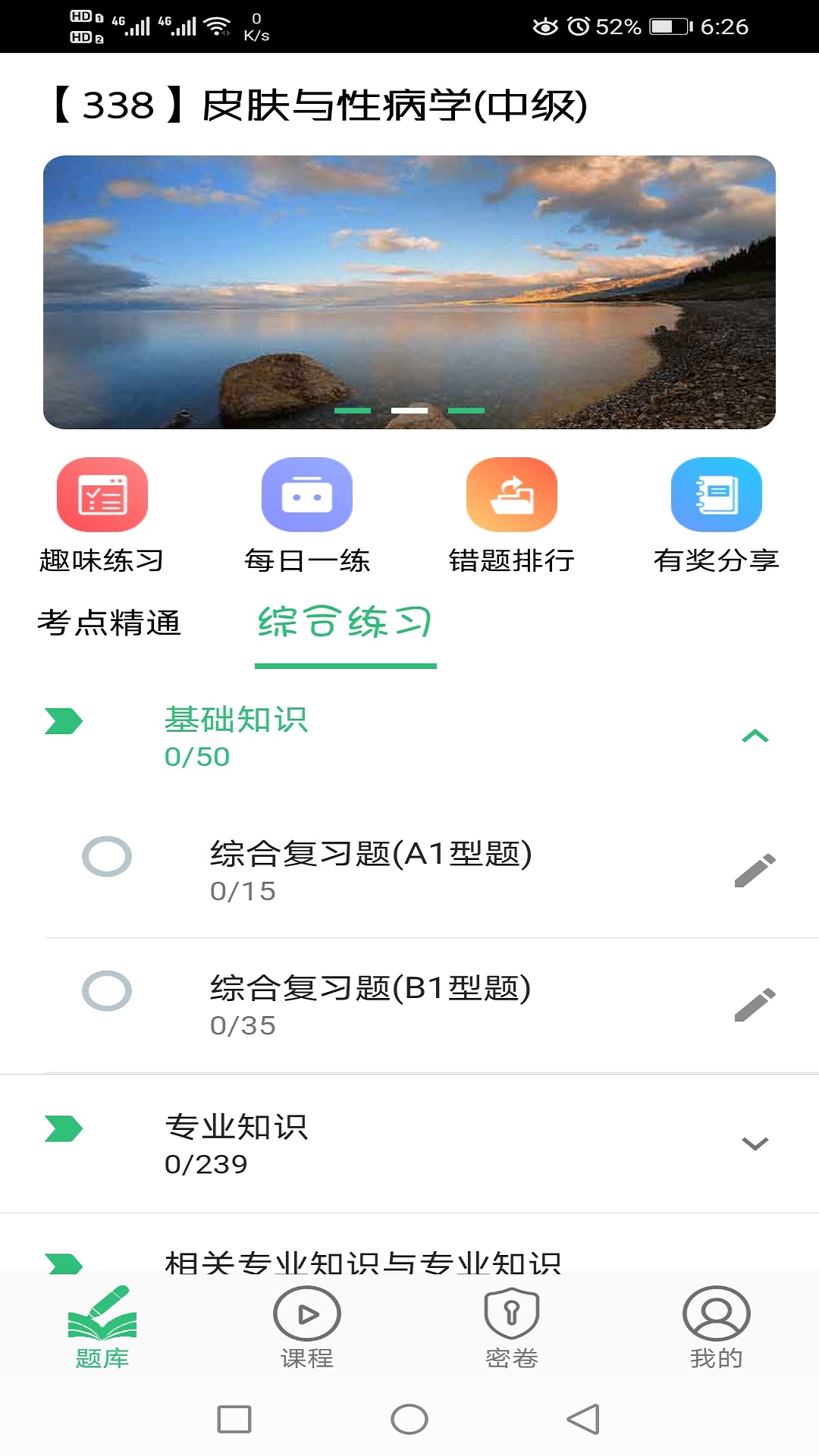Go to the 题库 question bank tab

pos(102,1327)
